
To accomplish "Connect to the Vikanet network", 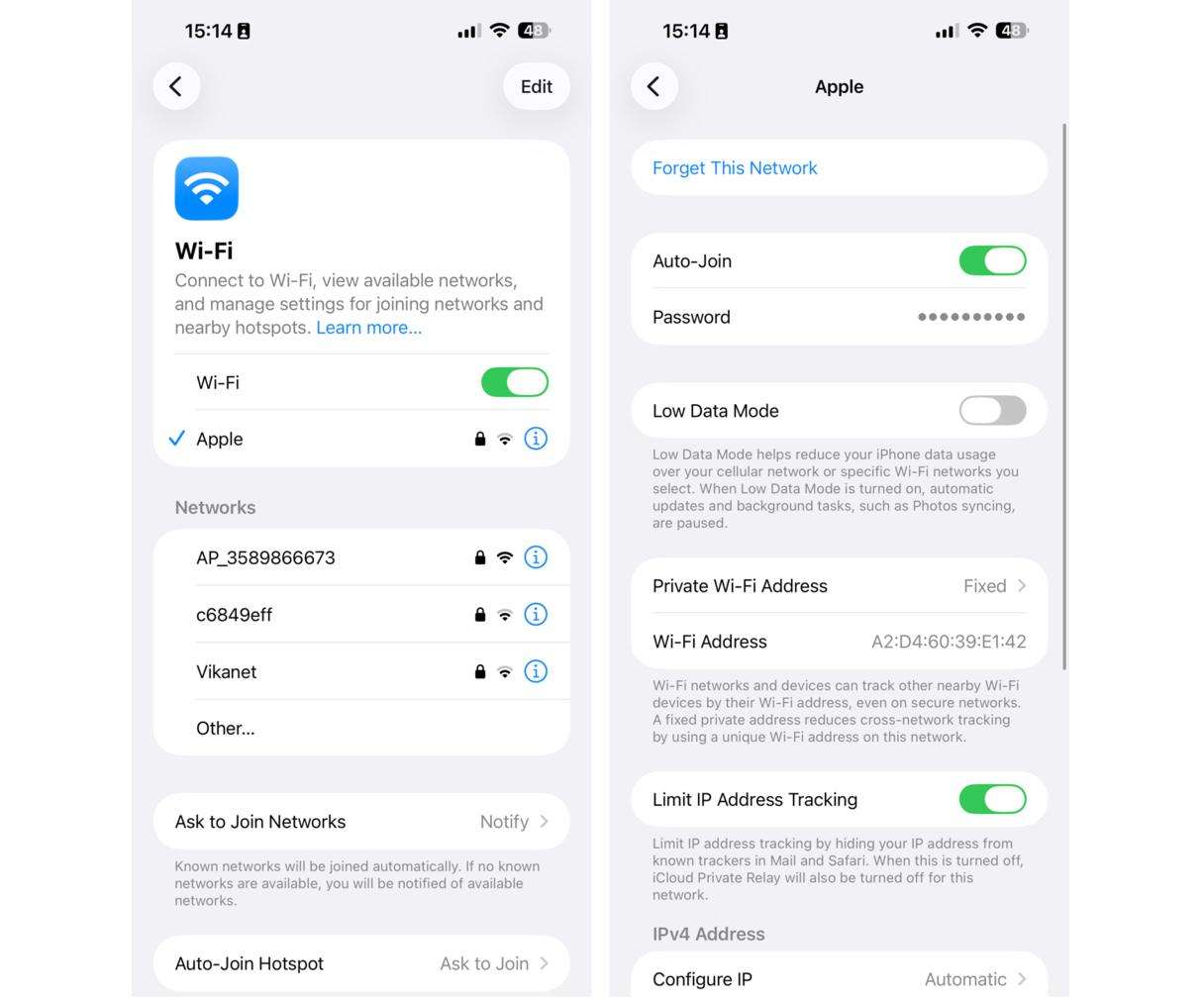I will (x=227, y=671).
